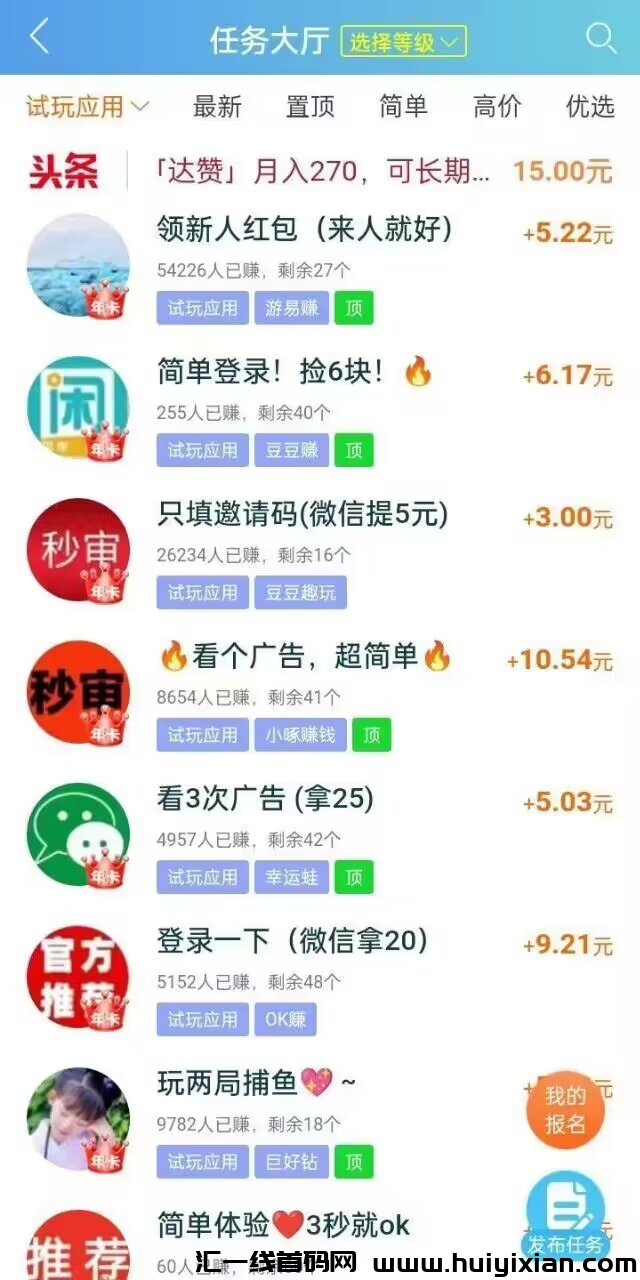Switch to the 最新 tab
The width and height of the screenshot is (640, 1280).
(217, 106)
